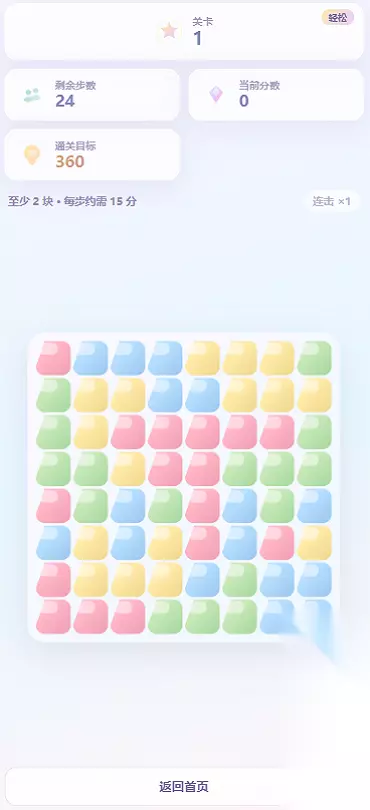Select the only green block in the second row
The image size is (370, 810).
(x=53, y=395)
